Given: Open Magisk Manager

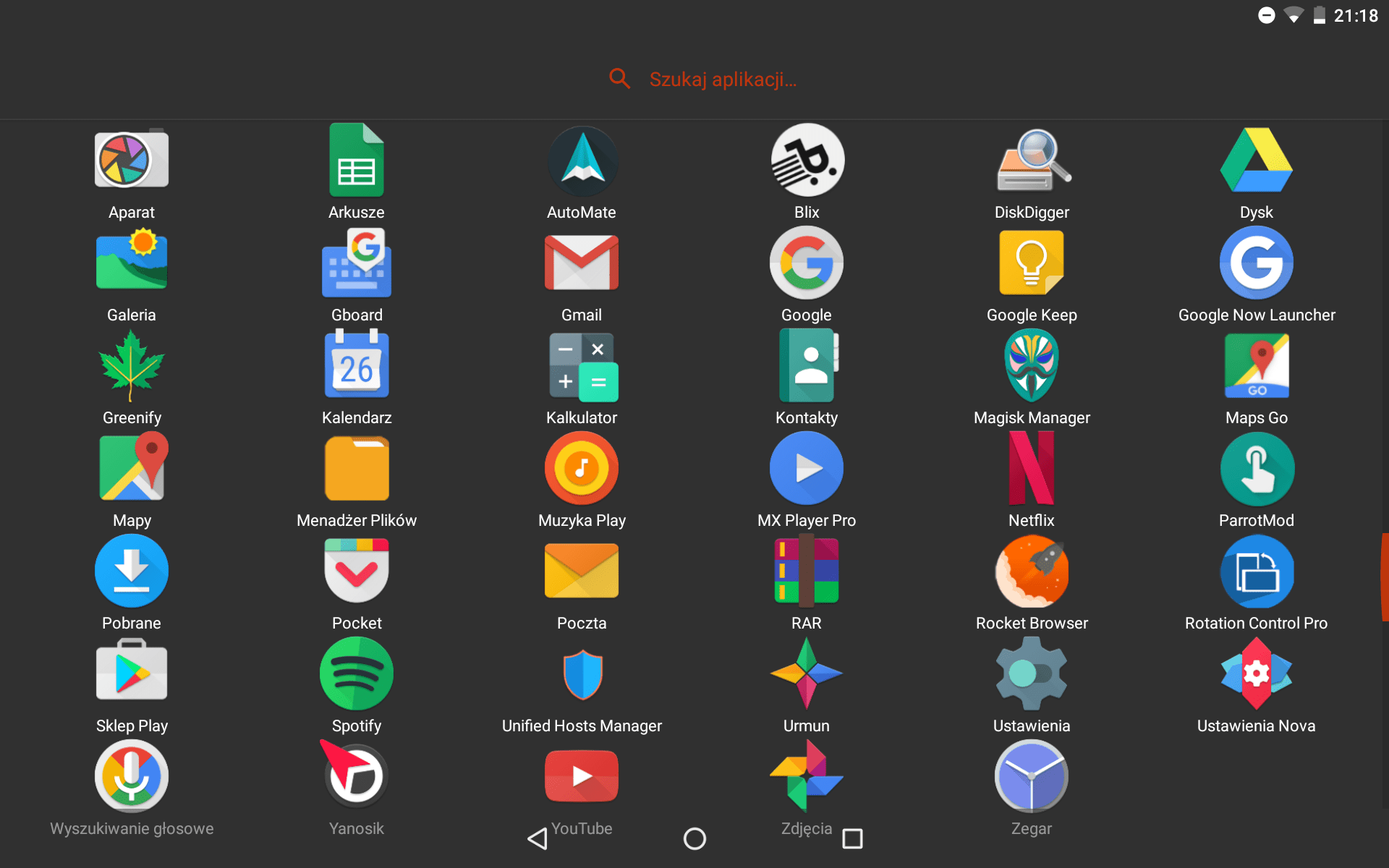Looking at the screenshot, I should pos(1032,367).
